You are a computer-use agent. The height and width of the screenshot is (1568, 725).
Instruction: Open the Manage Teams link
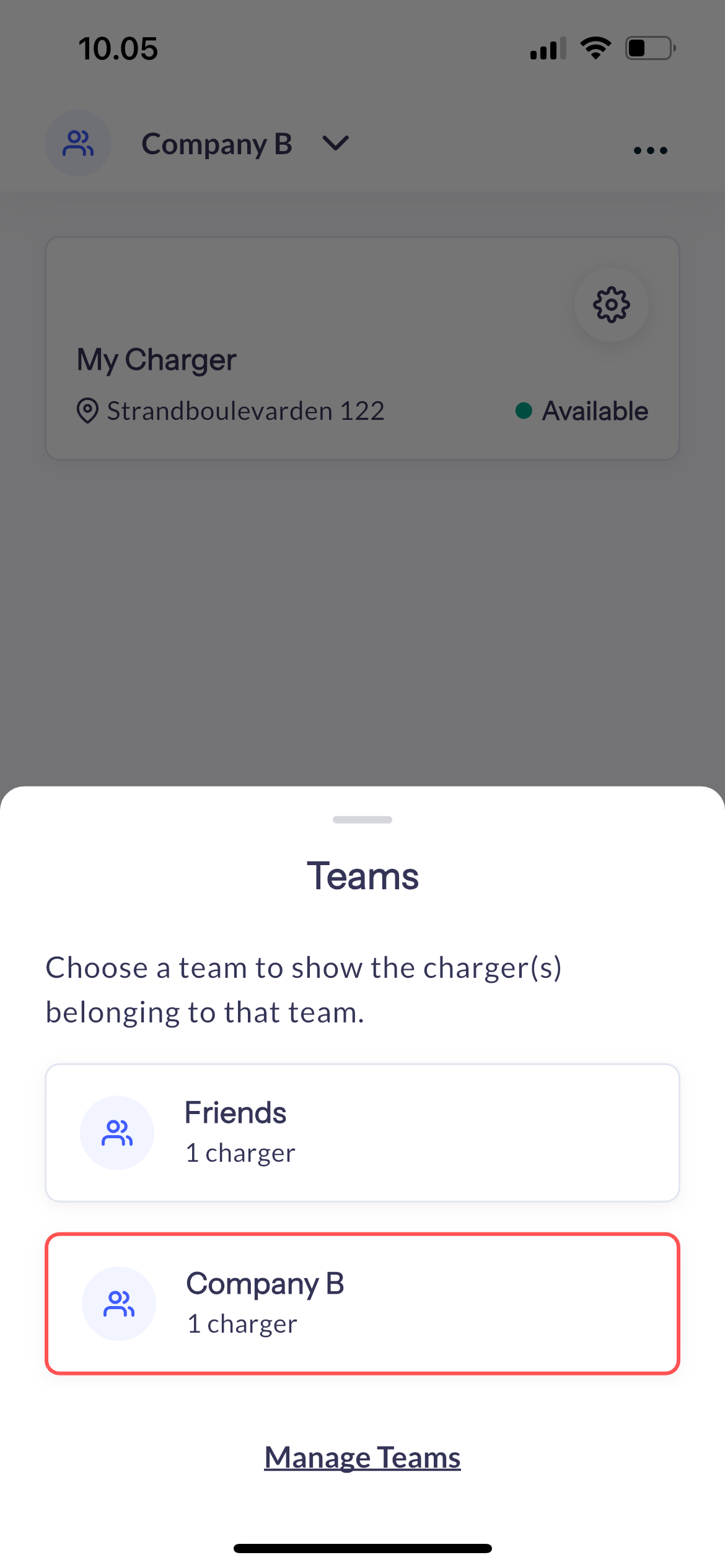[x=362, y=1457]
